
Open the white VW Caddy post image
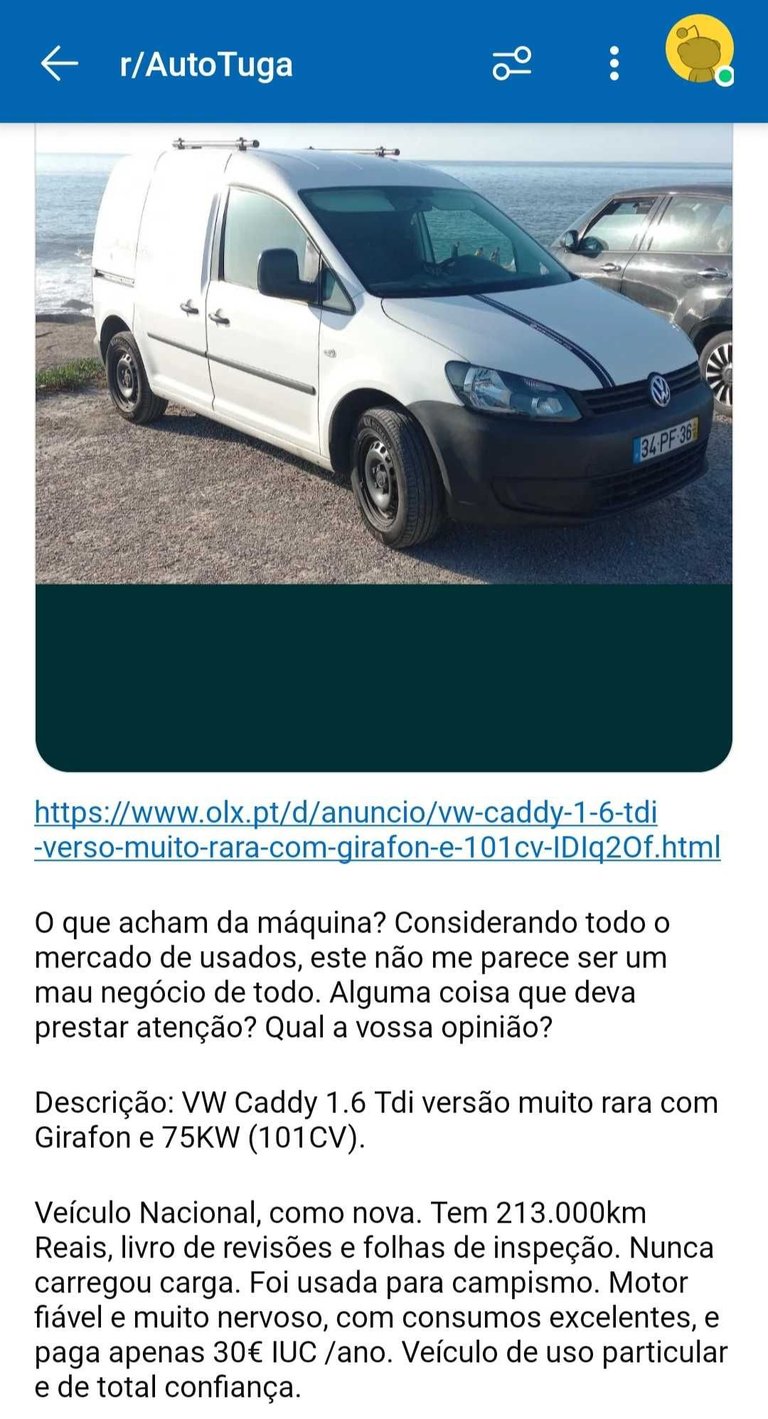tap(384, 353)
